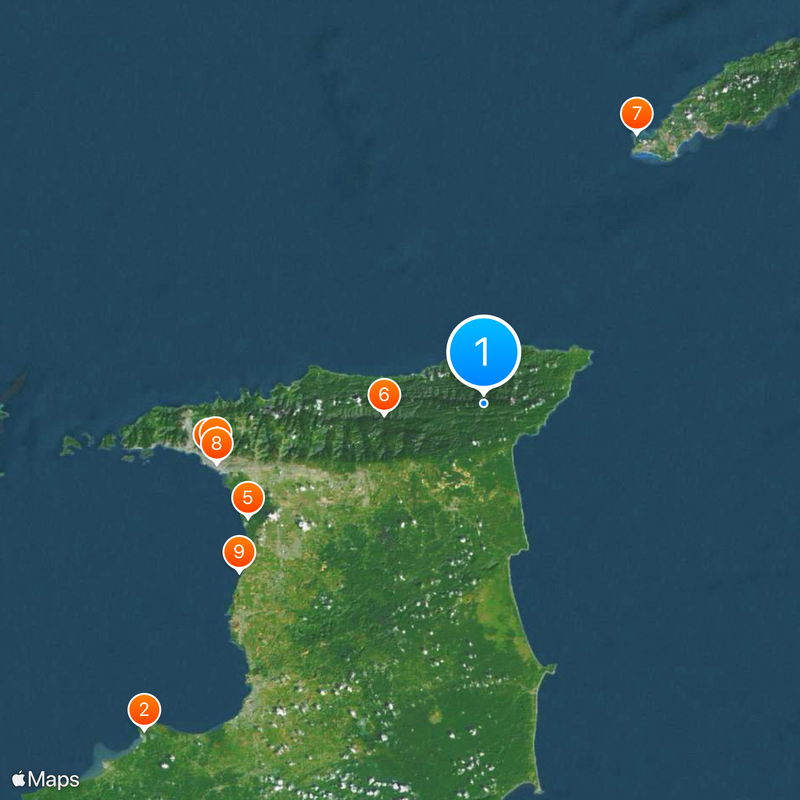Tap pin 7 on the northeastern island
Viewport: 800px width, 800px height.
636,113
